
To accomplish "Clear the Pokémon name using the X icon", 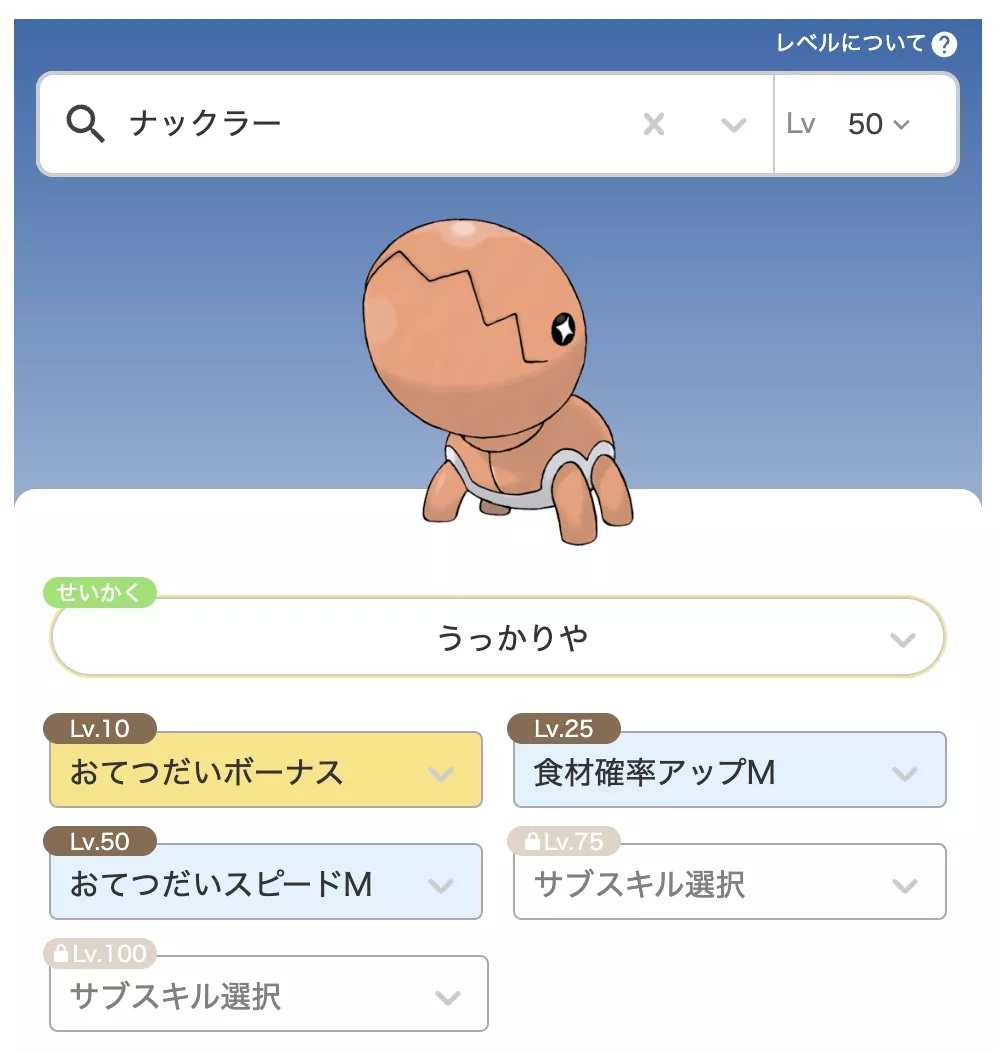I will click(654, 124).
